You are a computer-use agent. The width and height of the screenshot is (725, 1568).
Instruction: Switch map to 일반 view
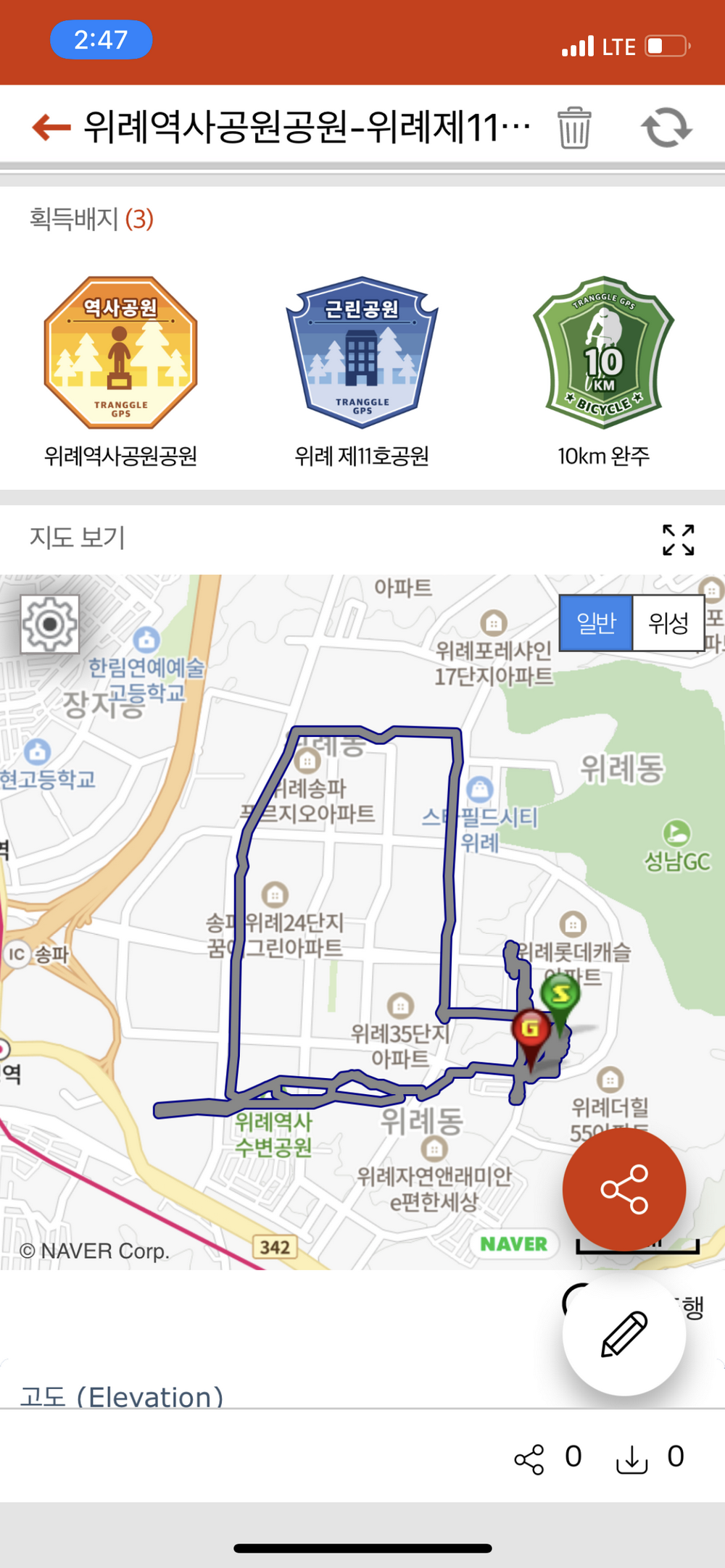coord(596,623)
